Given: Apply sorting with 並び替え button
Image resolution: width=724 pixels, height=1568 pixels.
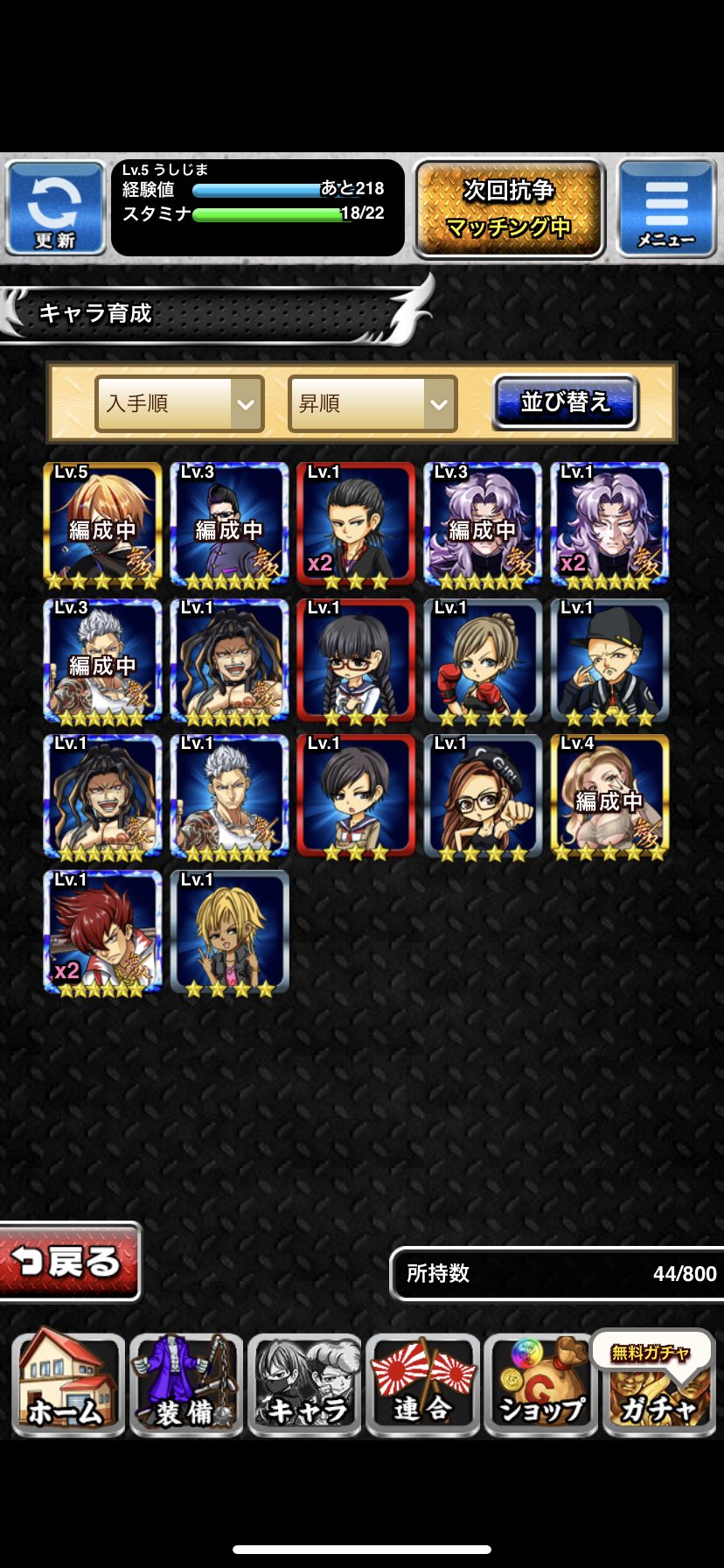Looking at the screenshot, I should click(x=565, y=402).
